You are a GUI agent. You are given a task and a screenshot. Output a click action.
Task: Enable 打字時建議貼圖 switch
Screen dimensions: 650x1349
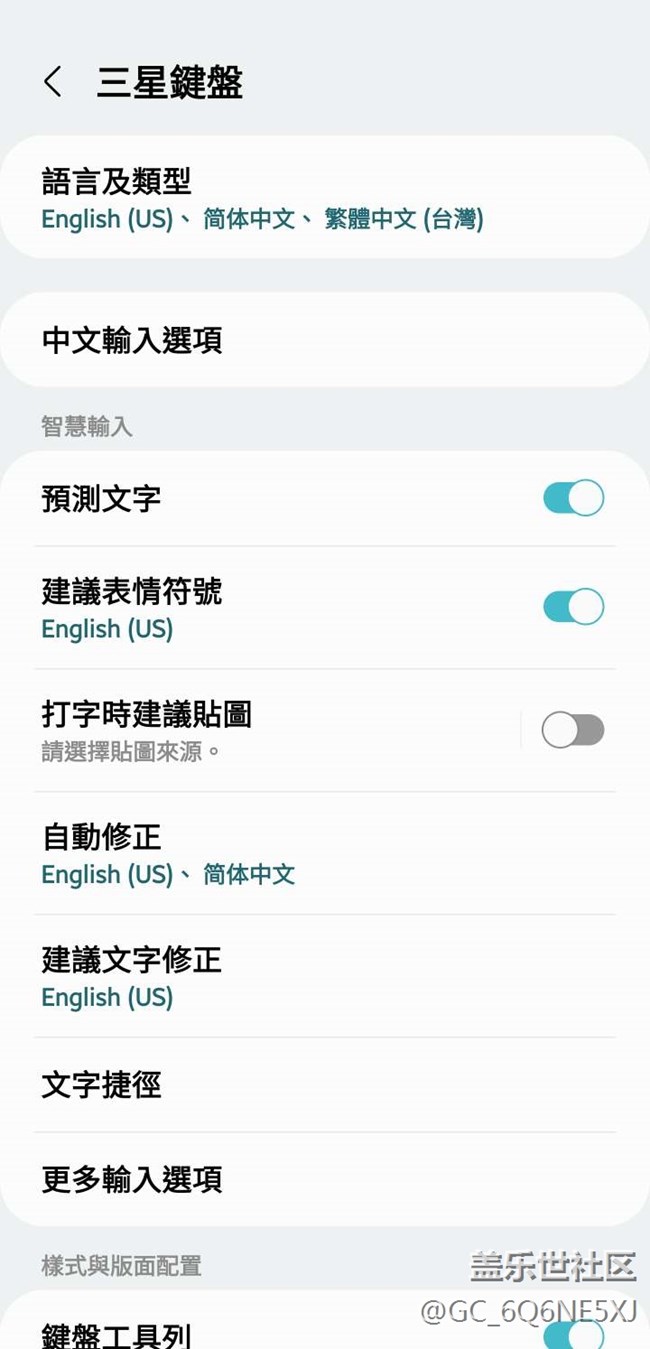tap(573, 731)
